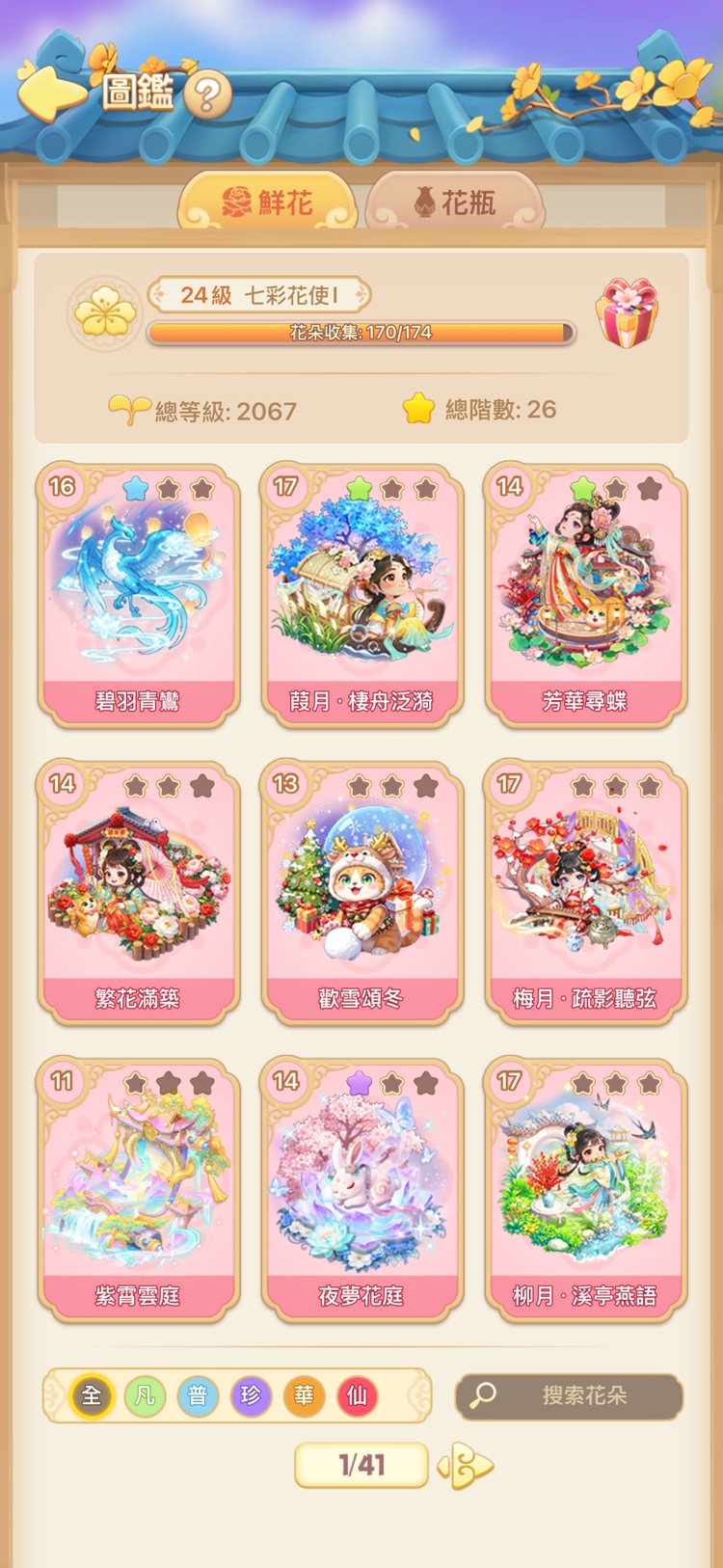This screenshot has width=723, height=1568.
Task: Tap the 1/41 page indicator
Action: pos(361,1465)
